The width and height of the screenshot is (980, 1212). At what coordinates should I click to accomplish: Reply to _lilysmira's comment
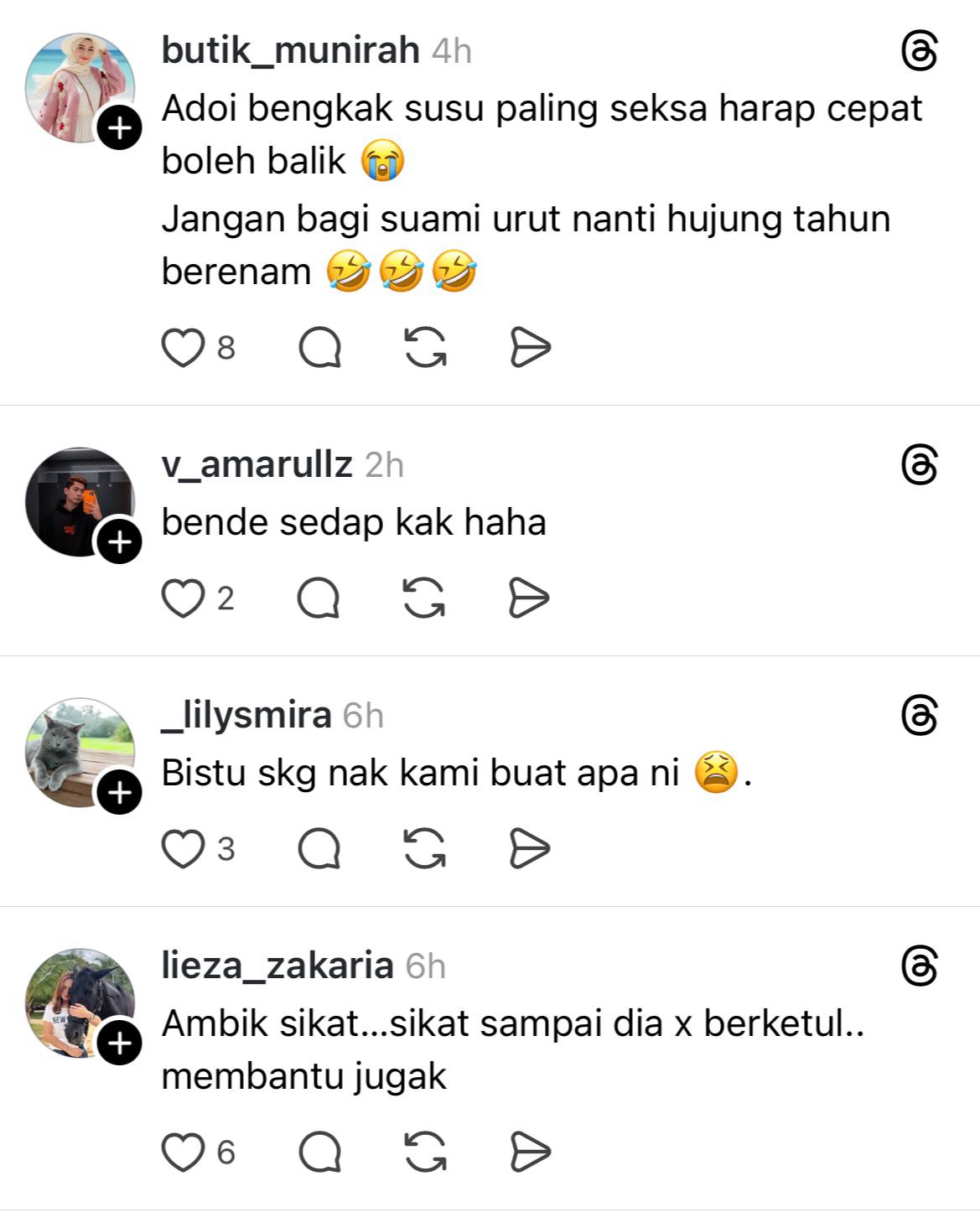(319, 849)
